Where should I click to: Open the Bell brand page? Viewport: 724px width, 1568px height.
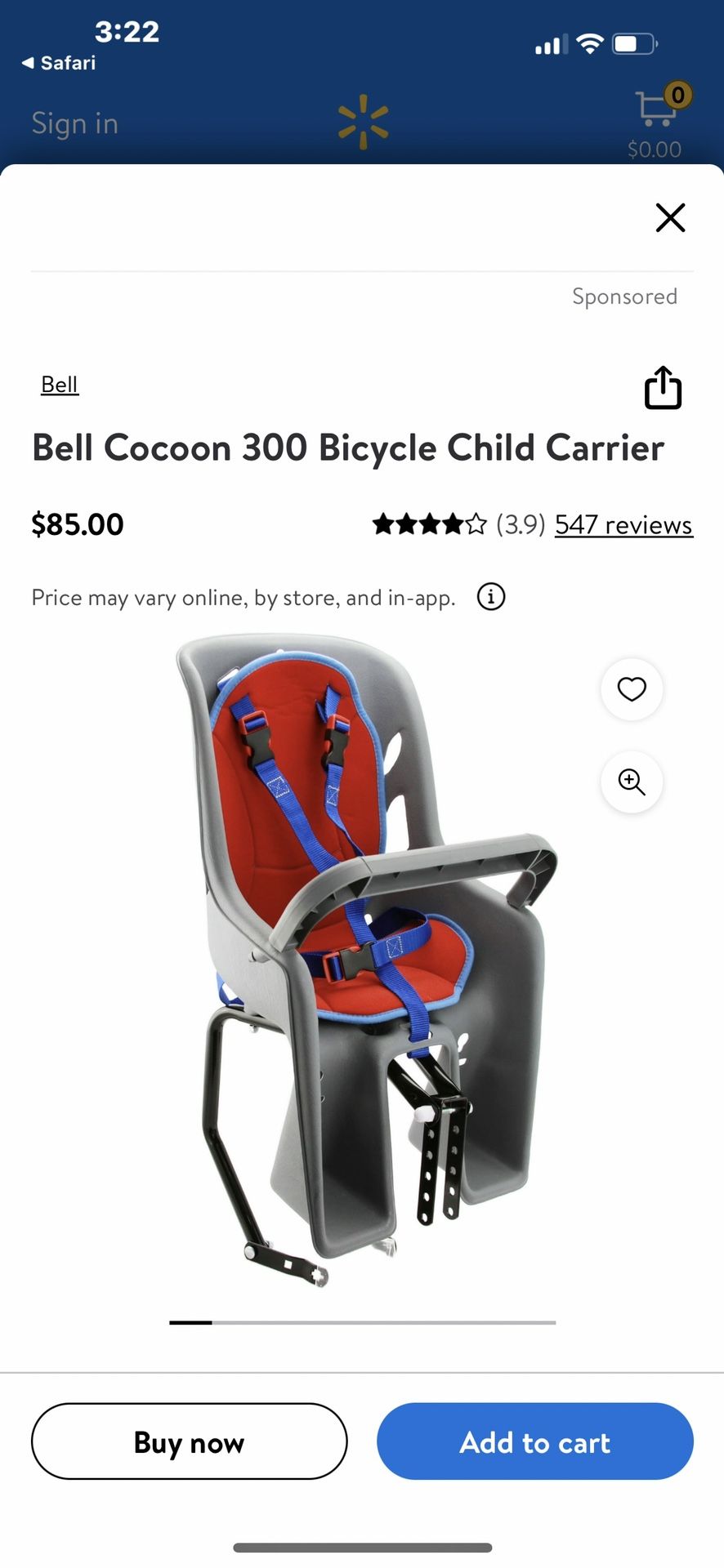click(x=59, y=384)
